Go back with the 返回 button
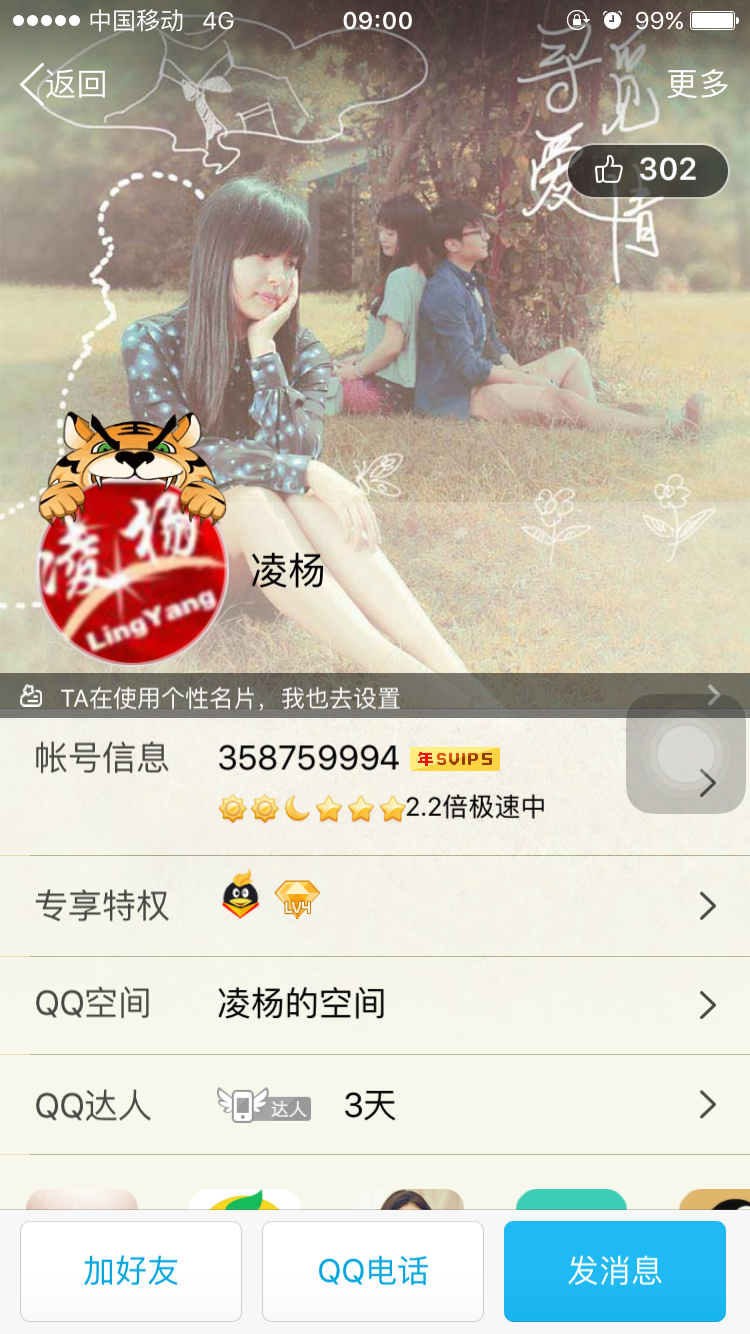750x1334 pixels. pos(63,84)
